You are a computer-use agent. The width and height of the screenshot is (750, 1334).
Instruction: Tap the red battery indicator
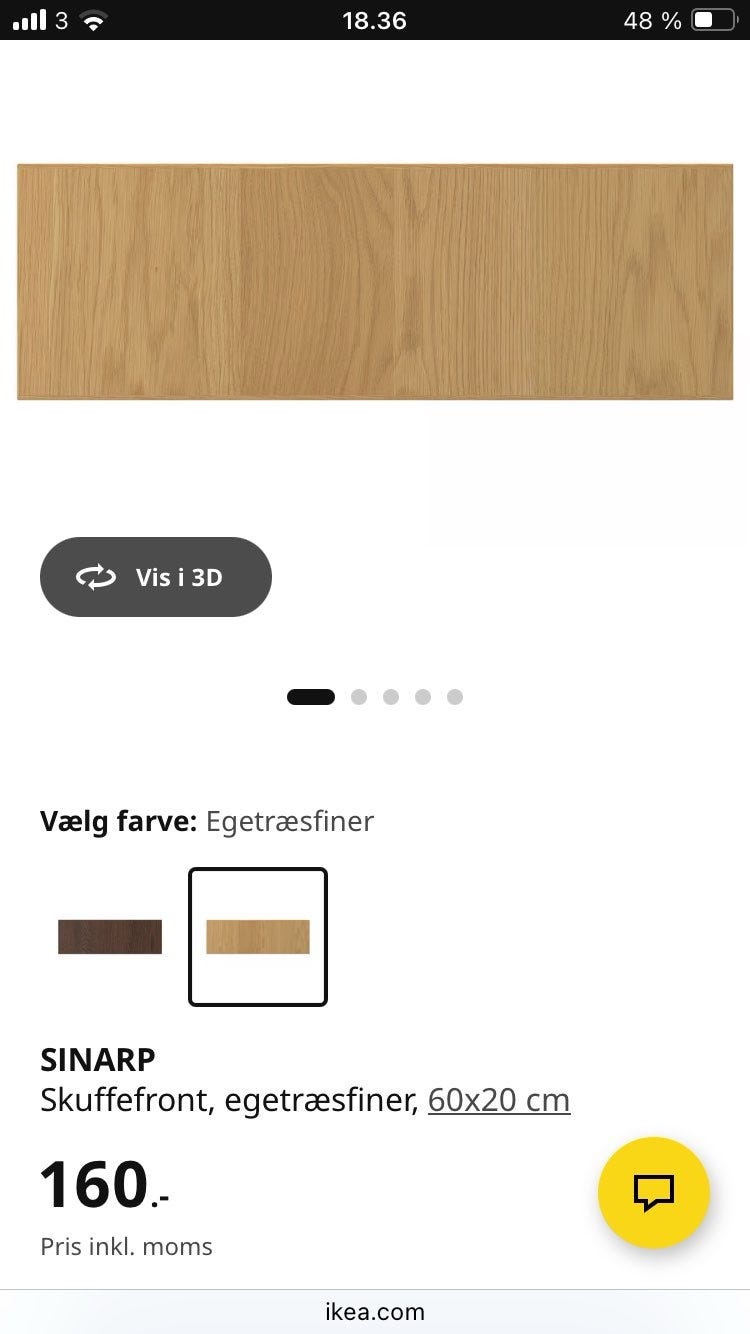click(712, 19)
